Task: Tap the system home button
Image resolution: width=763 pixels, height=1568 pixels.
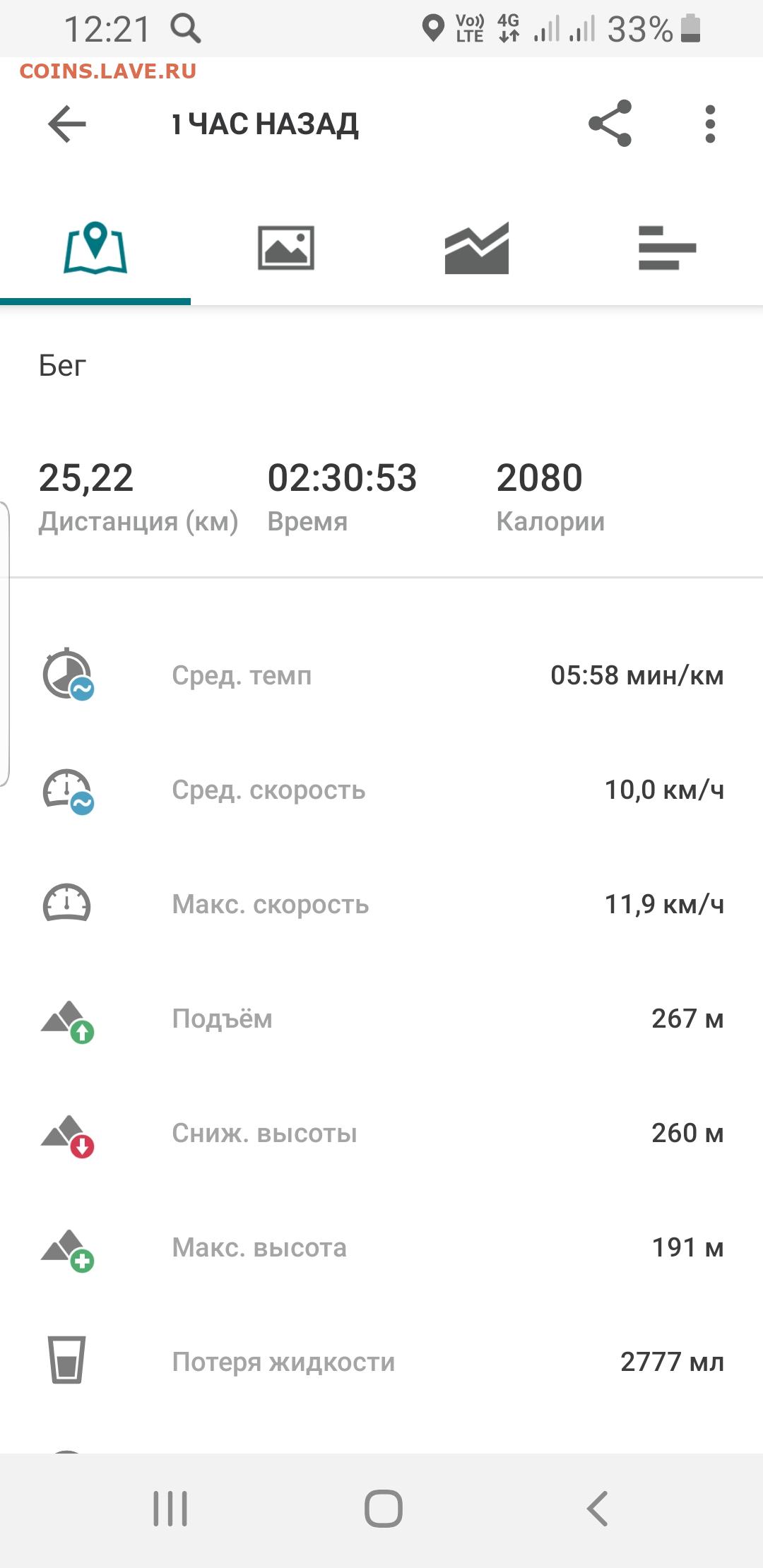Action: click(383, 1509)
